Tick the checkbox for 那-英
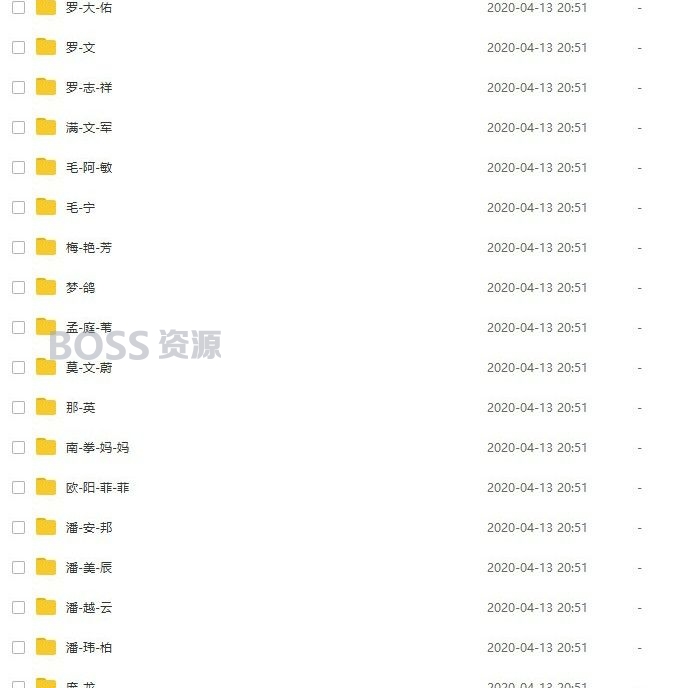The width and height of the screenshot is (688, 688). pyautogui.click(x=18, y=407)
